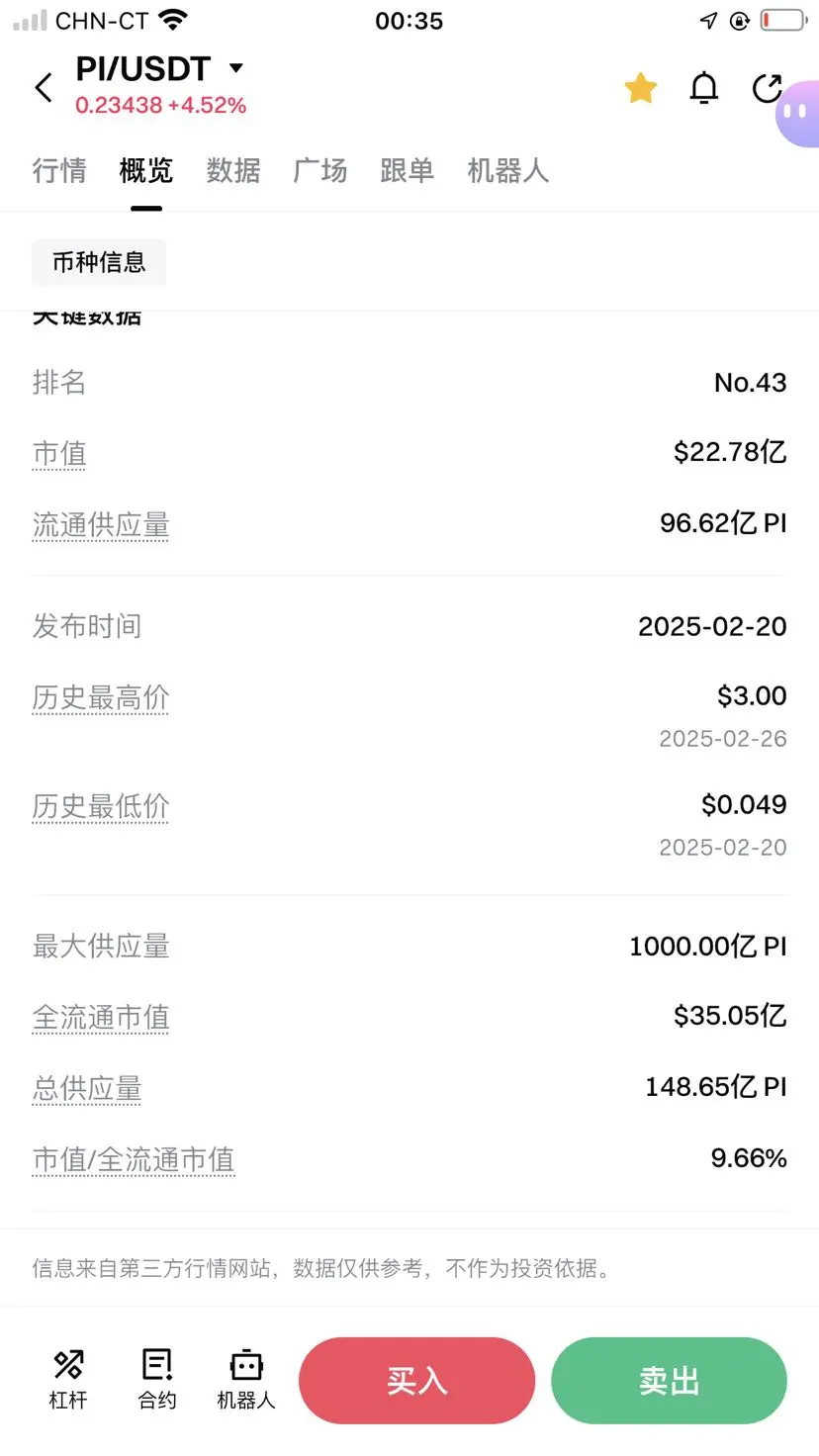Show explanation for 全流通市值
This screenshot has height=1456, width=819.
tap(101, 1018)
